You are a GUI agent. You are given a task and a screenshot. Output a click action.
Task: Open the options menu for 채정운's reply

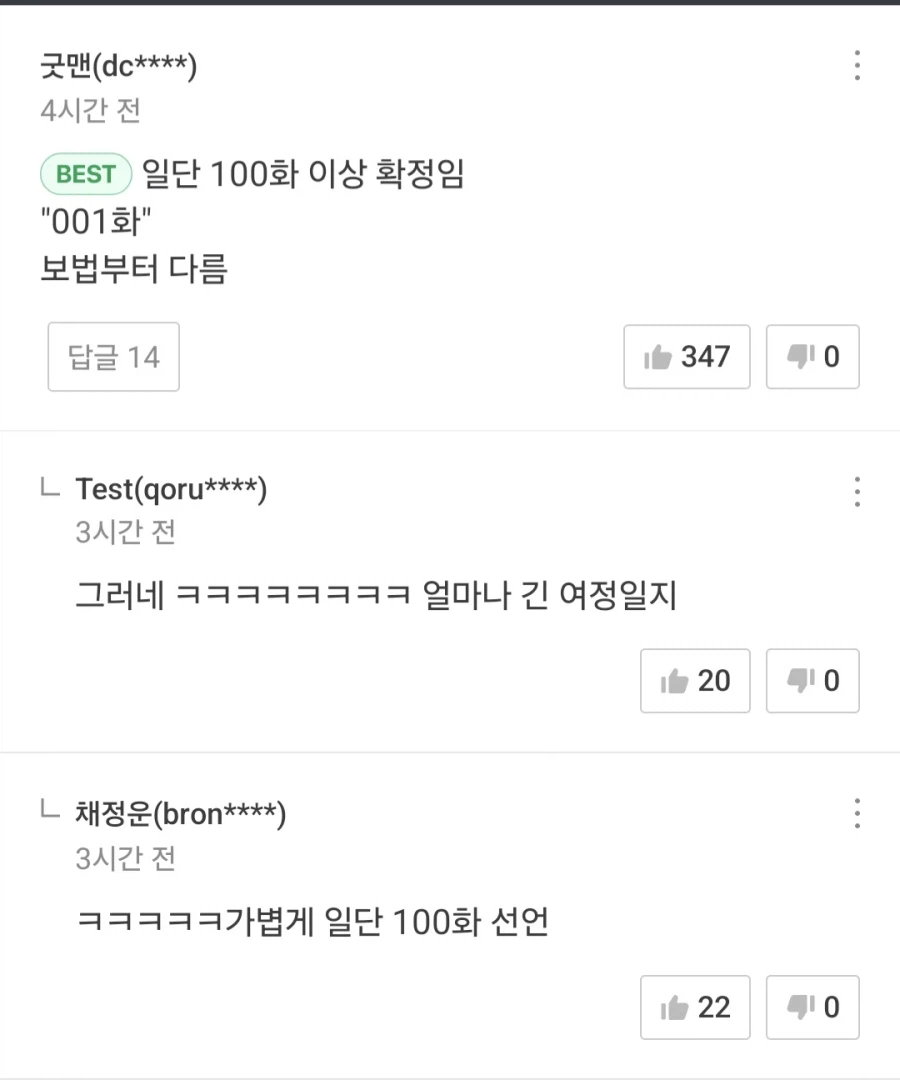pyautogui.click(x=856, y=814)
